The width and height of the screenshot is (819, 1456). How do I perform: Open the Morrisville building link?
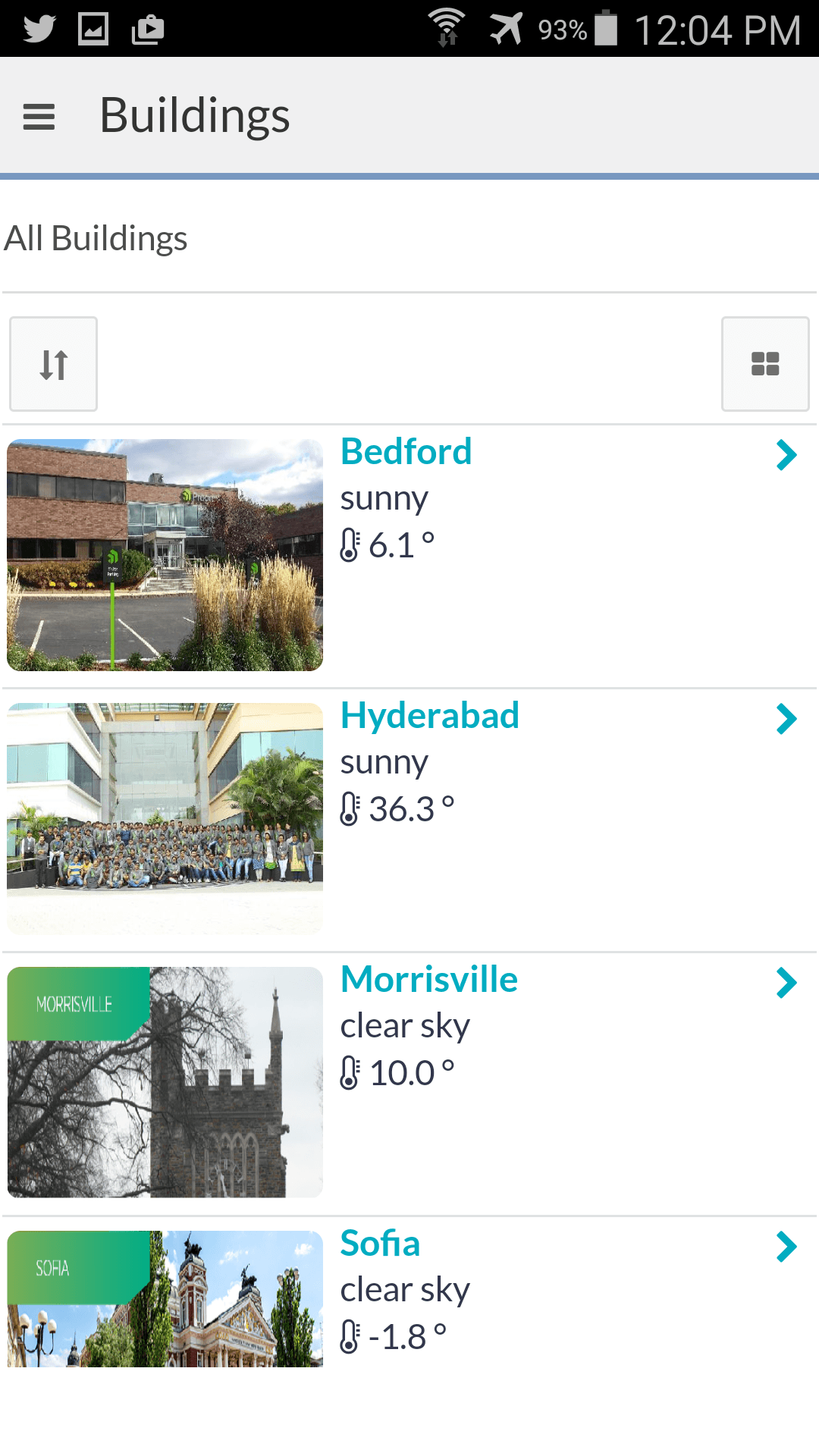[x=428, y=980]
